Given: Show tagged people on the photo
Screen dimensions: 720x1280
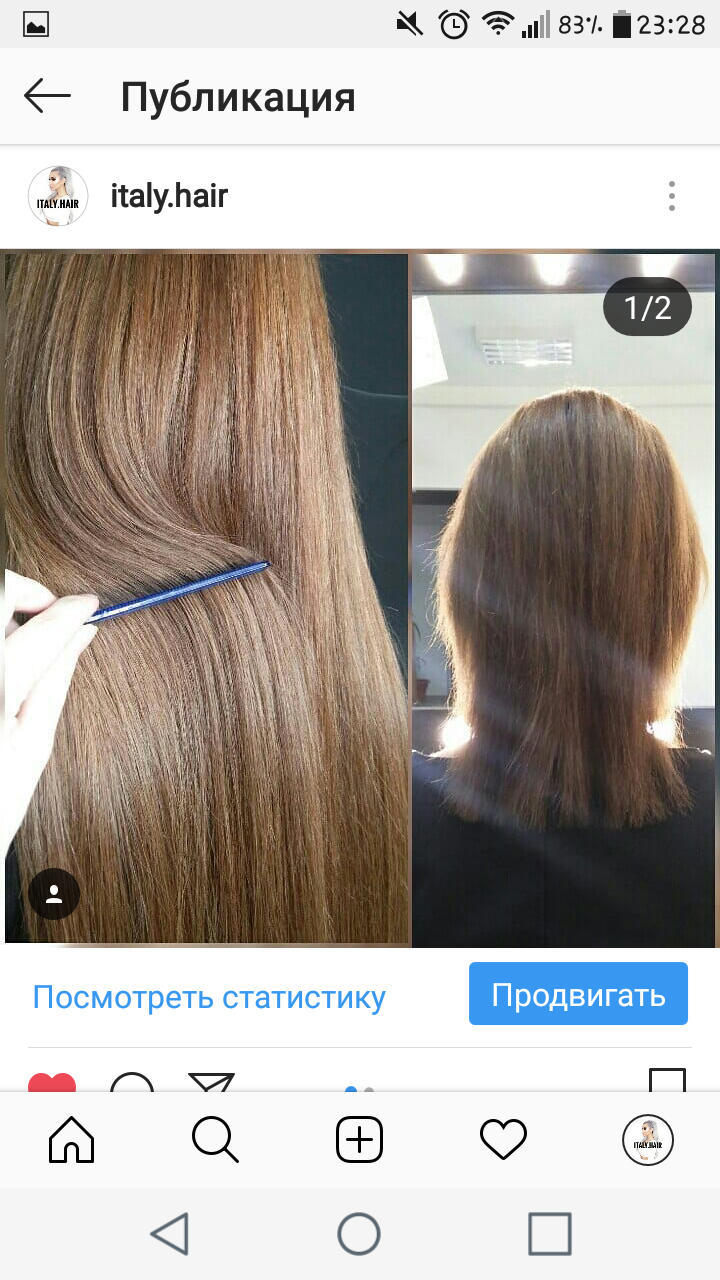Looking at the screenshot, I should point(54,894).
